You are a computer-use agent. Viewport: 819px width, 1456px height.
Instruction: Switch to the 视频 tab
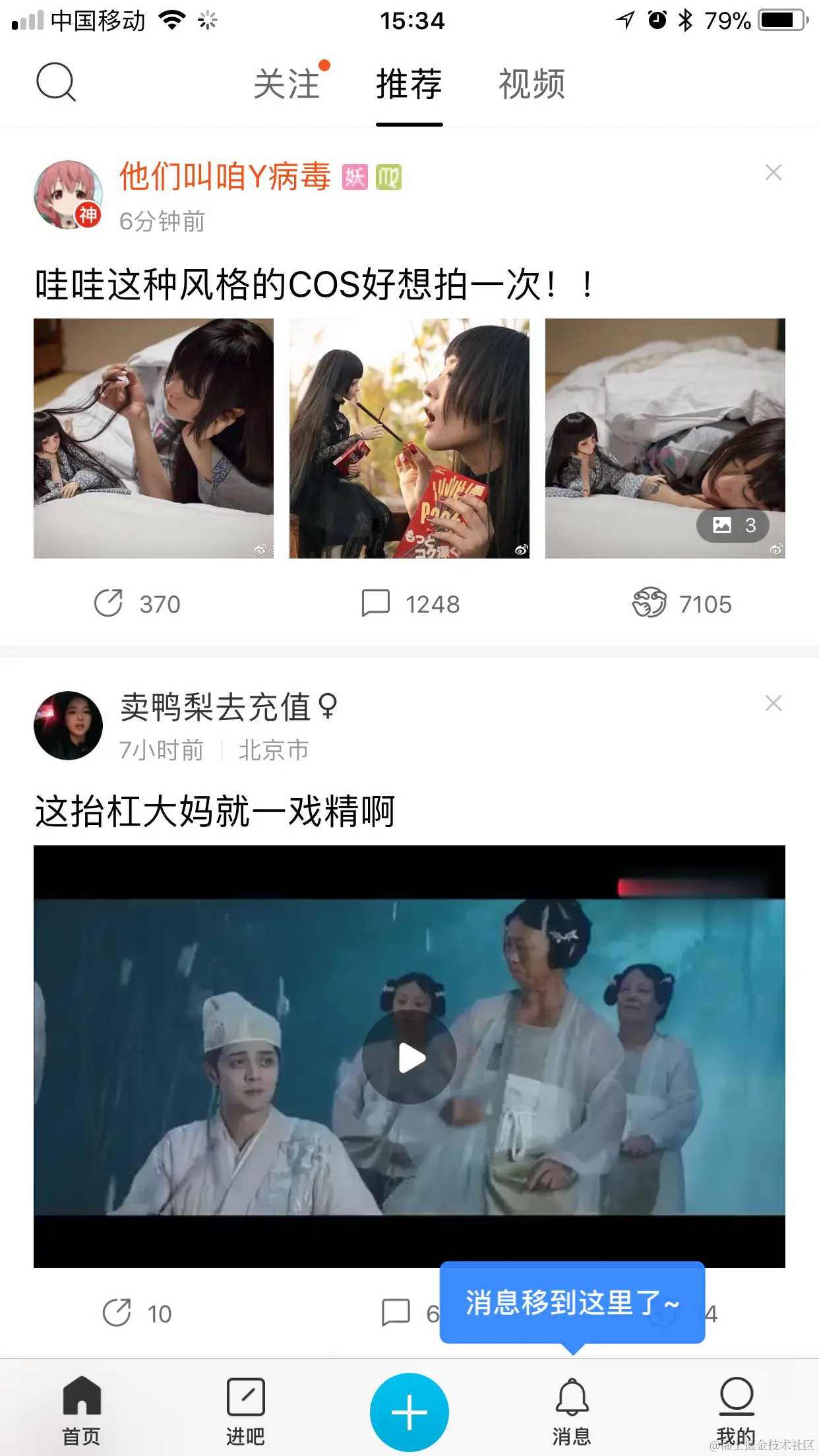click(x=531, y=84)
